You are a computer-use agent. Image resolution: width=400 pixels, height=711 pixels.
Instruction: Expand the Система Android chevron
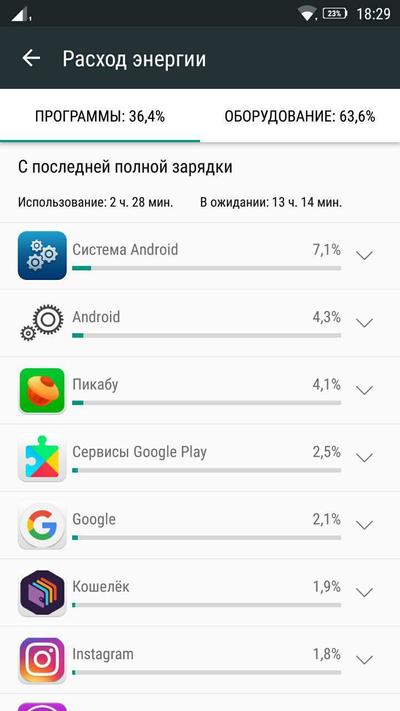364,256
